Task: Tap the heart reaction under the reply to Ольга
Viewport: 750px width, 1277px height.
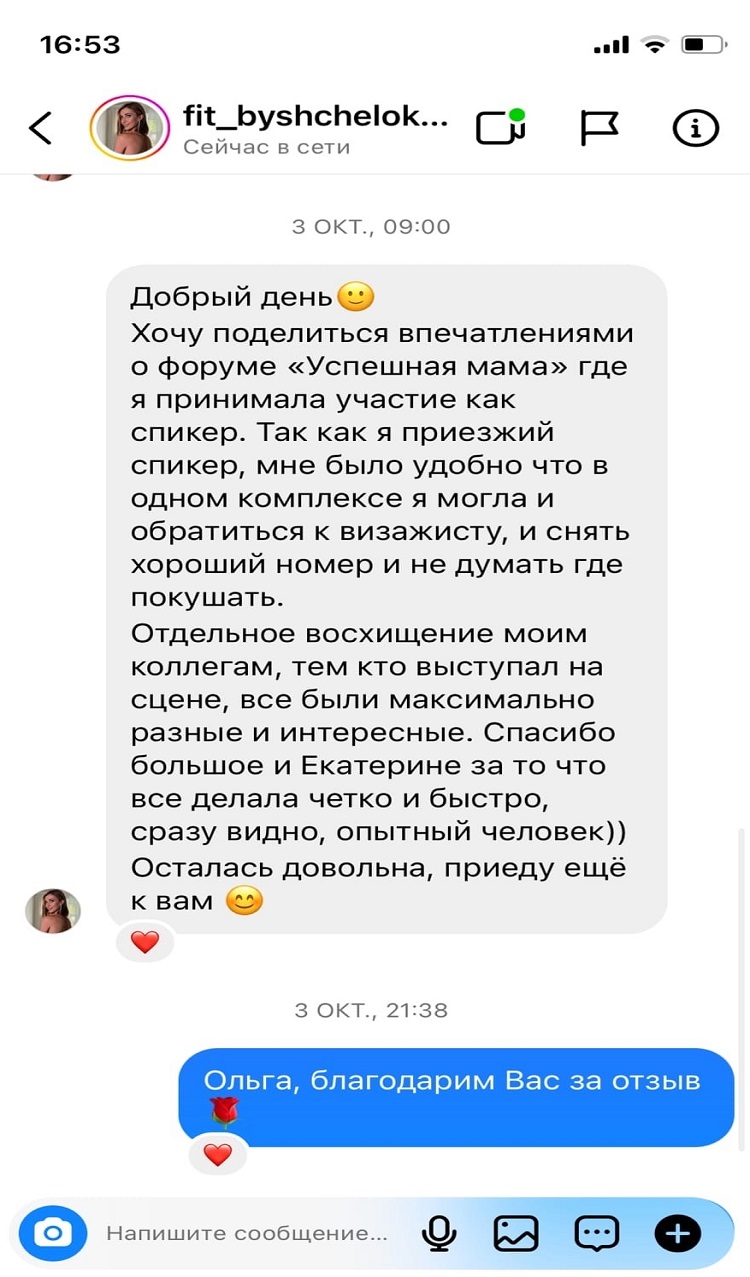Action: [217, 1155]
